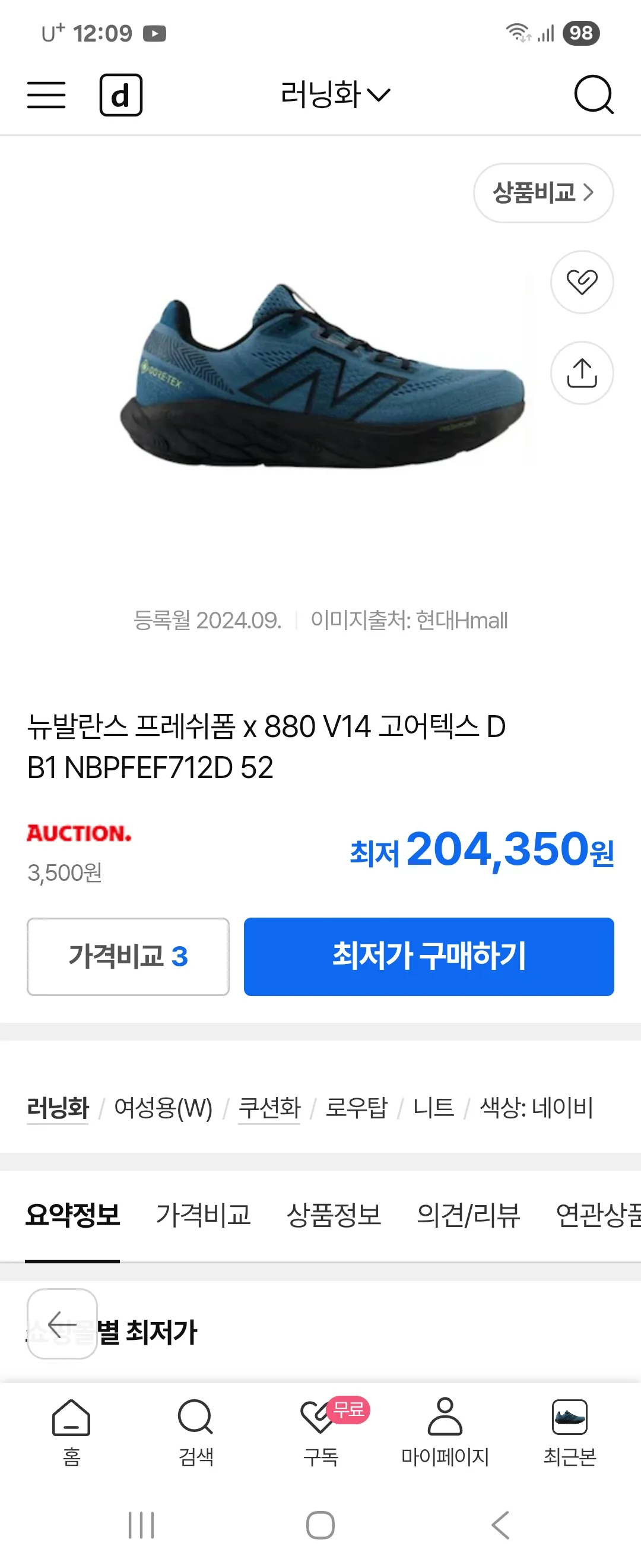Viewport: 641px width, 1568px height.
Task: Switch to the 상품정보 tab
Action: [x=334, y=1215]
